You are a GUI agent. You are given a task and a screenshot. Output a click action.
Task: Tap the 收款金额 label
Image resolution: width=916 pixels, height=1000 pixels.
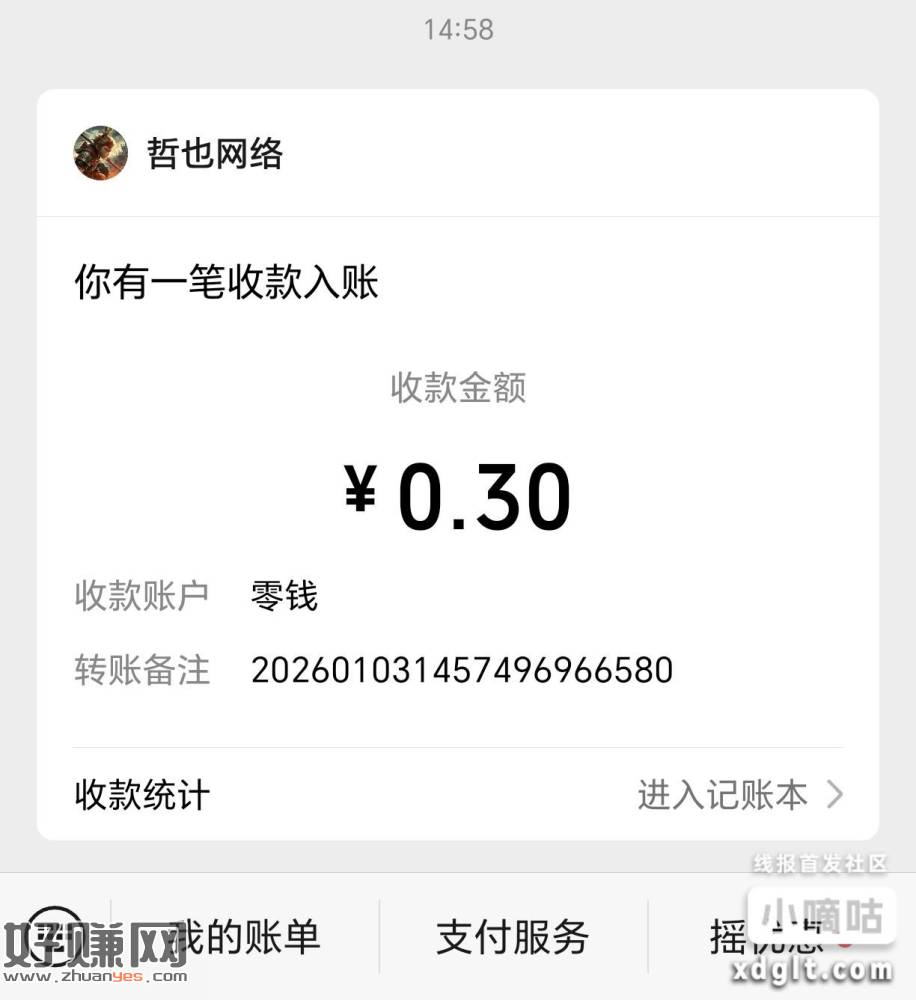[458, 389]
